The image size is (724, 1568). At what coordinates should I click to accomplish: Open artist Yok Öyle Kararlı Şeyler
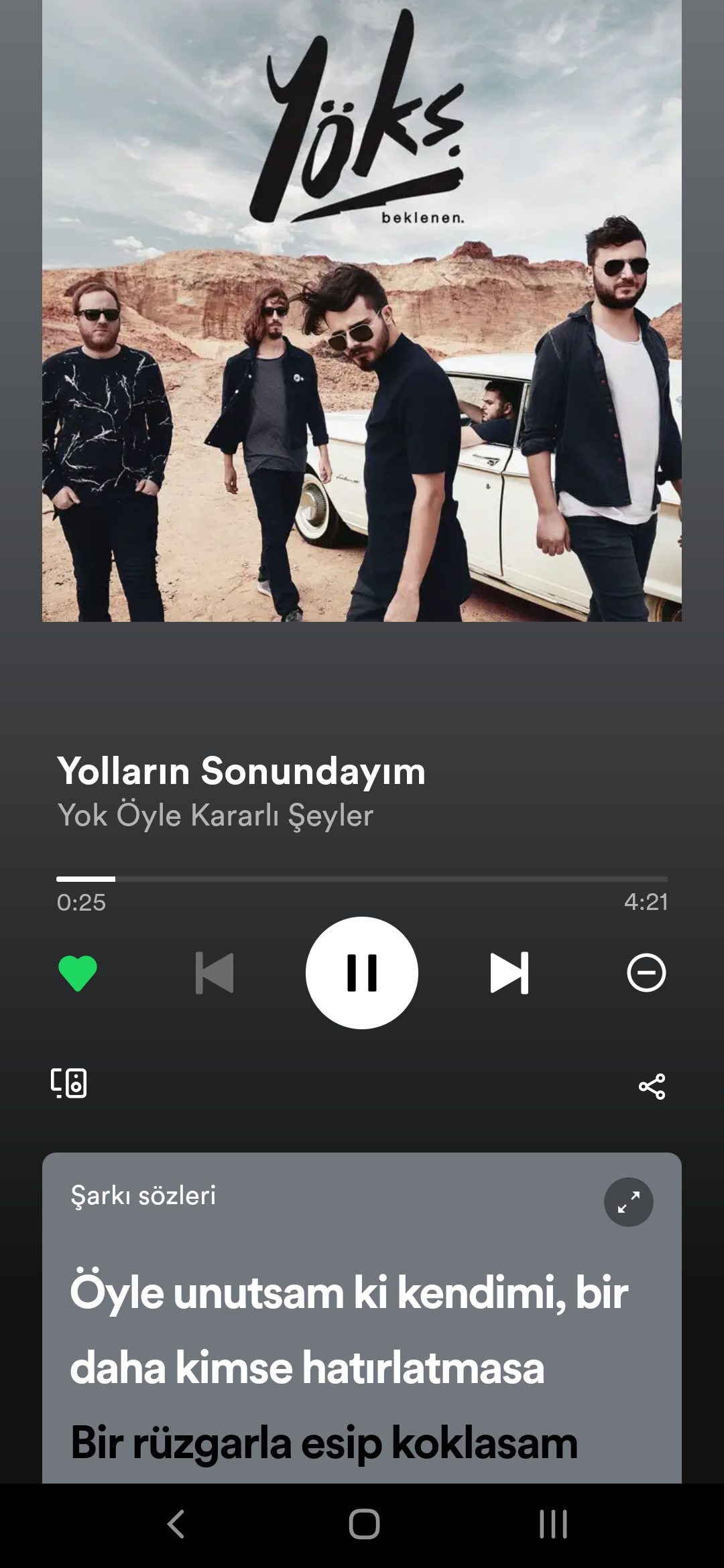point(215,815)
